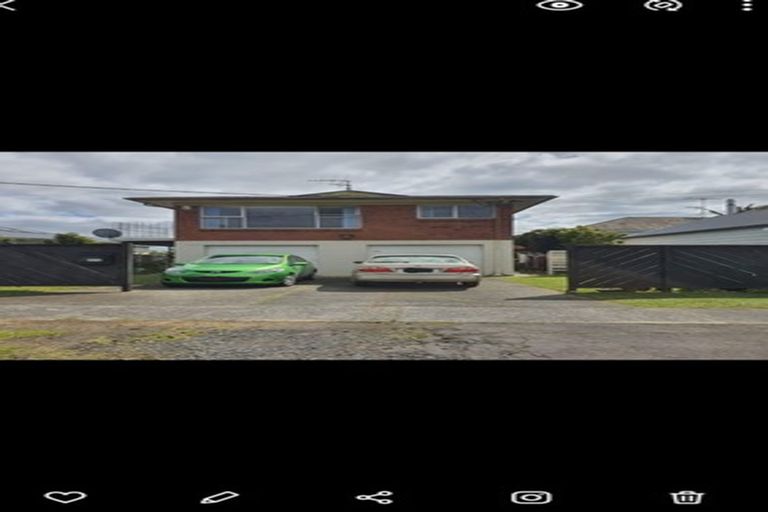Viewport: 768px width, 512px height.
Task: Delete this photo with the trash icon
Action: point(687,497)
